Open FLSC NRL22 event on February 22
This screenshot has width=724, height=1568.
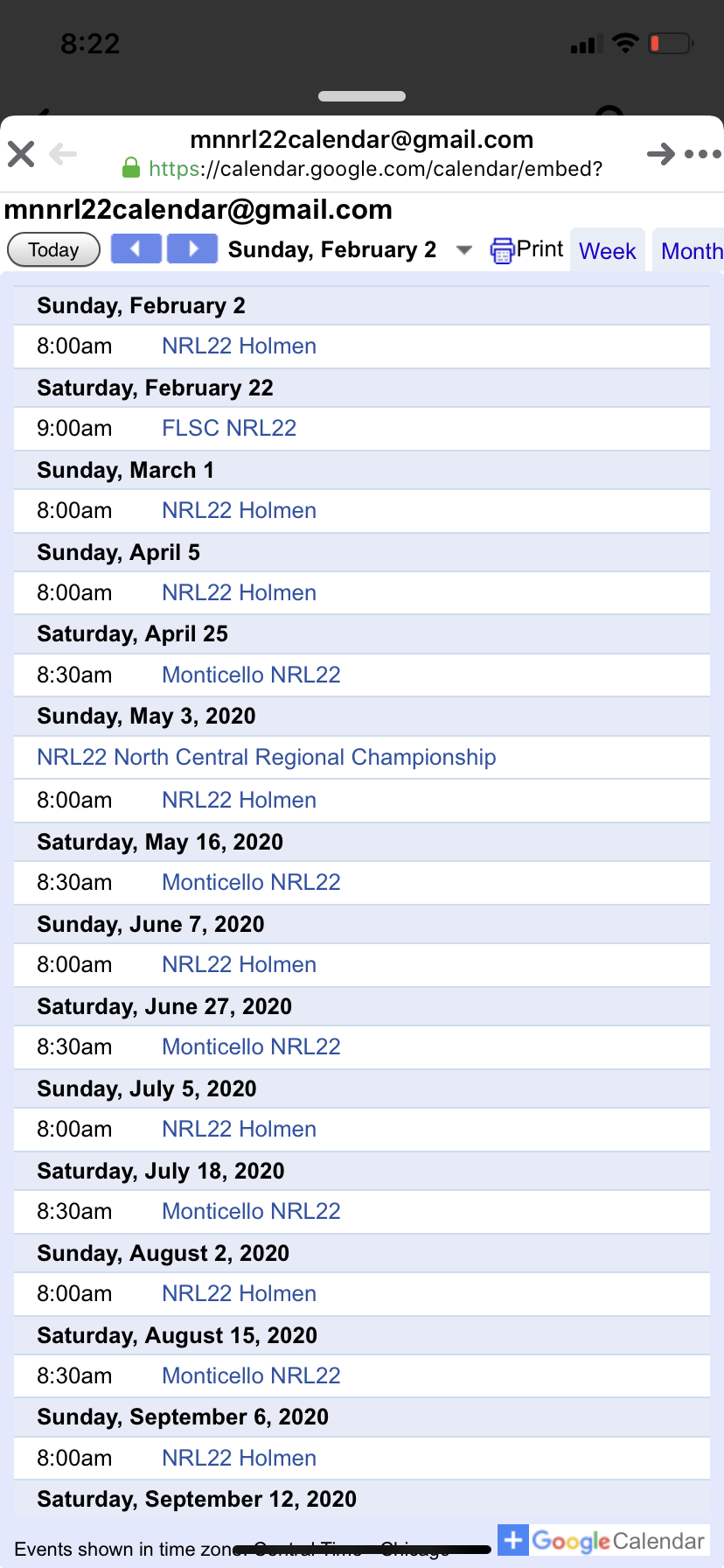tap(229, 428)
